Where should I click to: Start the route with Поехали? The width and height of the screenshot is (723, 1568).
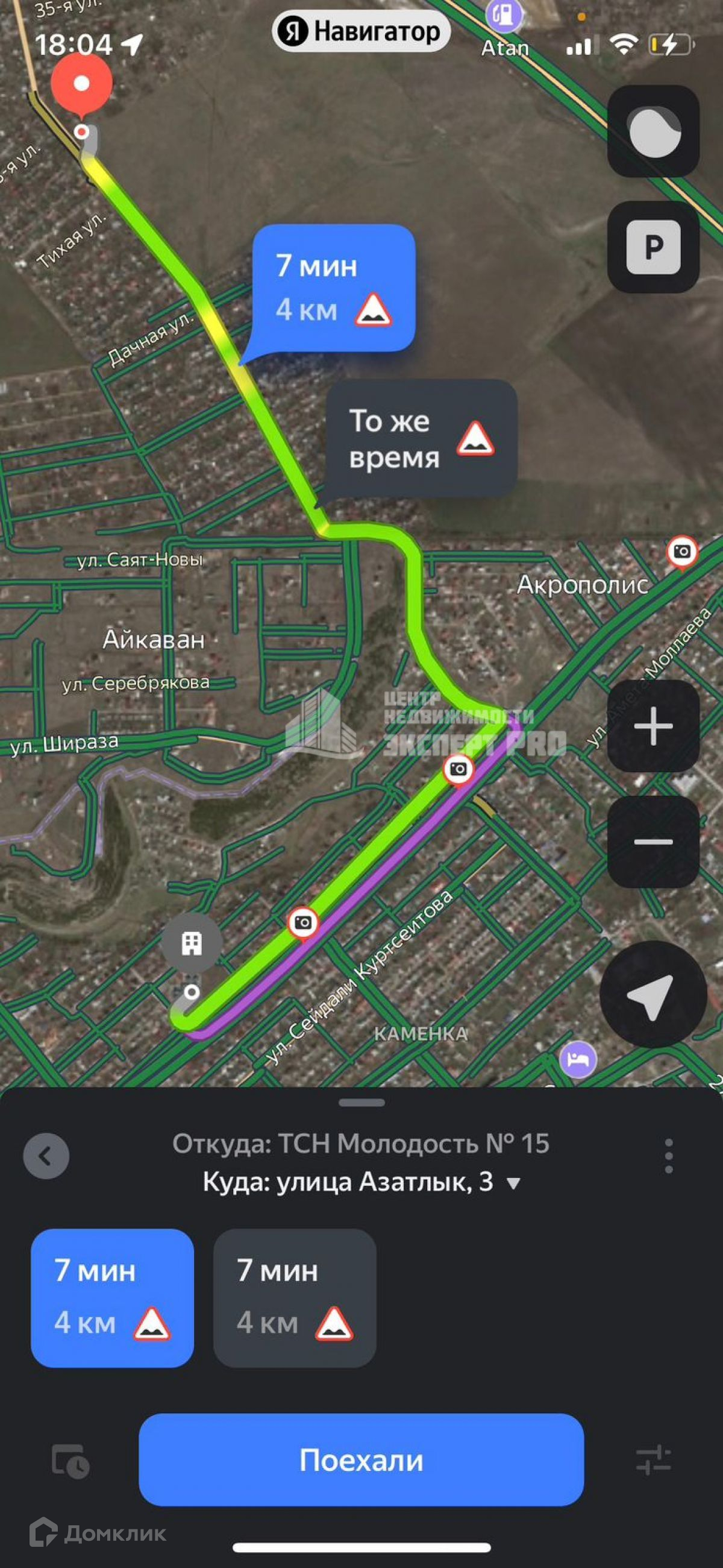[361, 1459]
